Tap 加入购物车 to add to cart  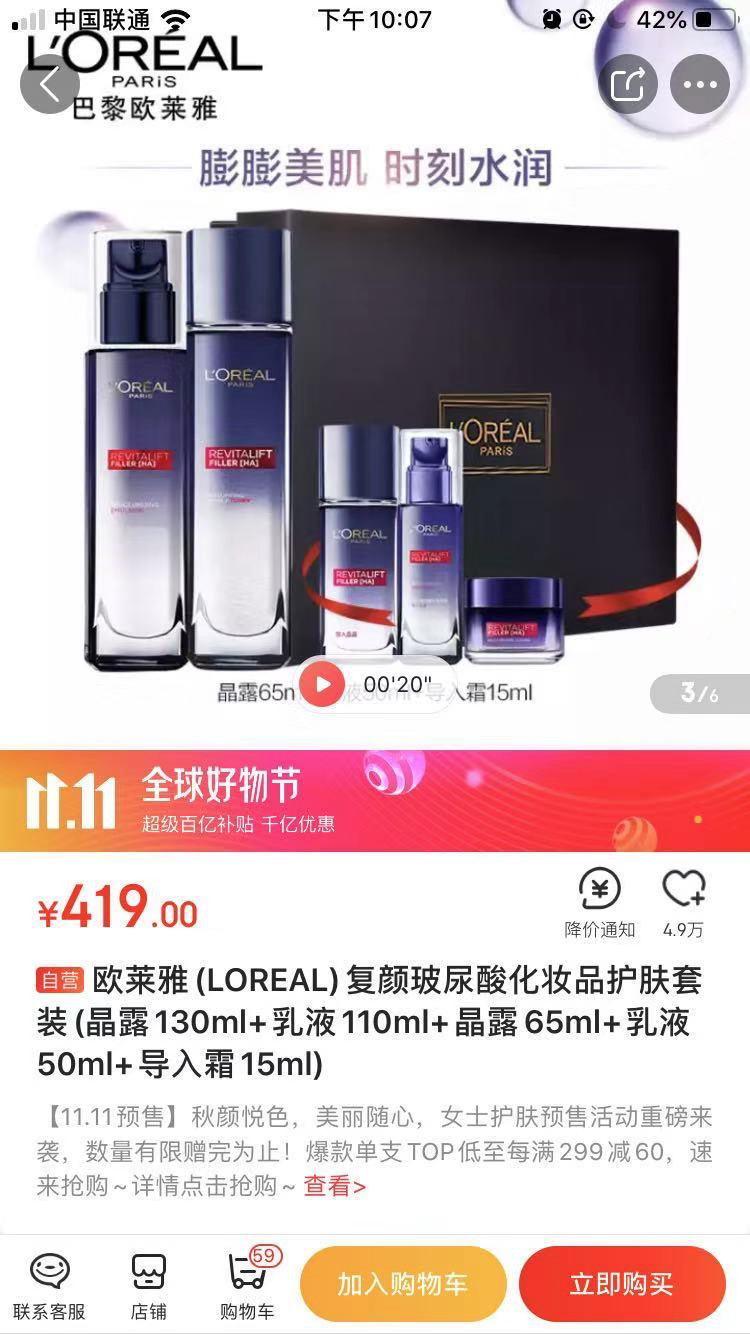click(402, 1285)
